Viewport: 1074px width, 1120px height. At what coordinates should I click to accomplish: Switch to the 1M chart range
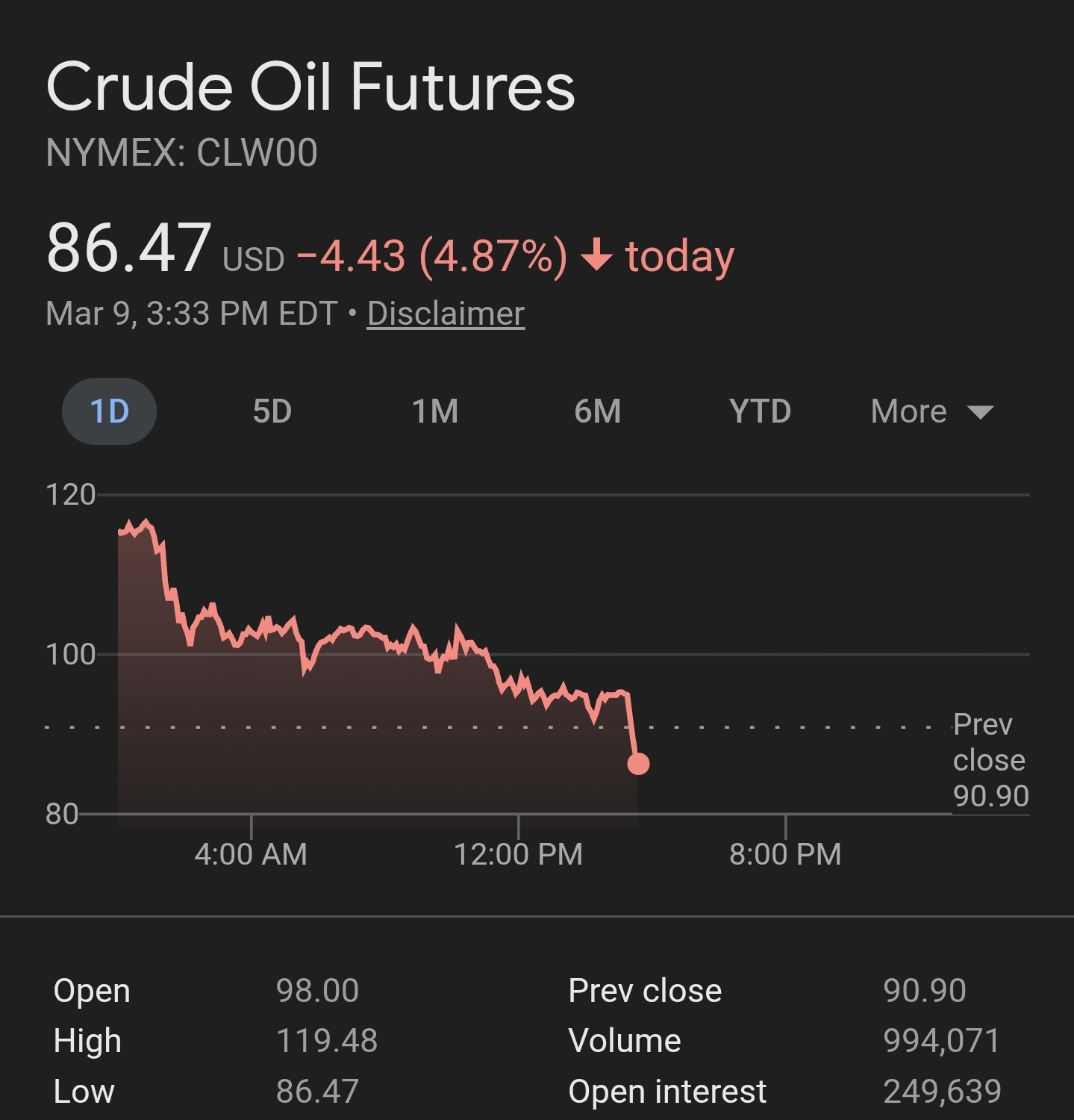point(435,411)
